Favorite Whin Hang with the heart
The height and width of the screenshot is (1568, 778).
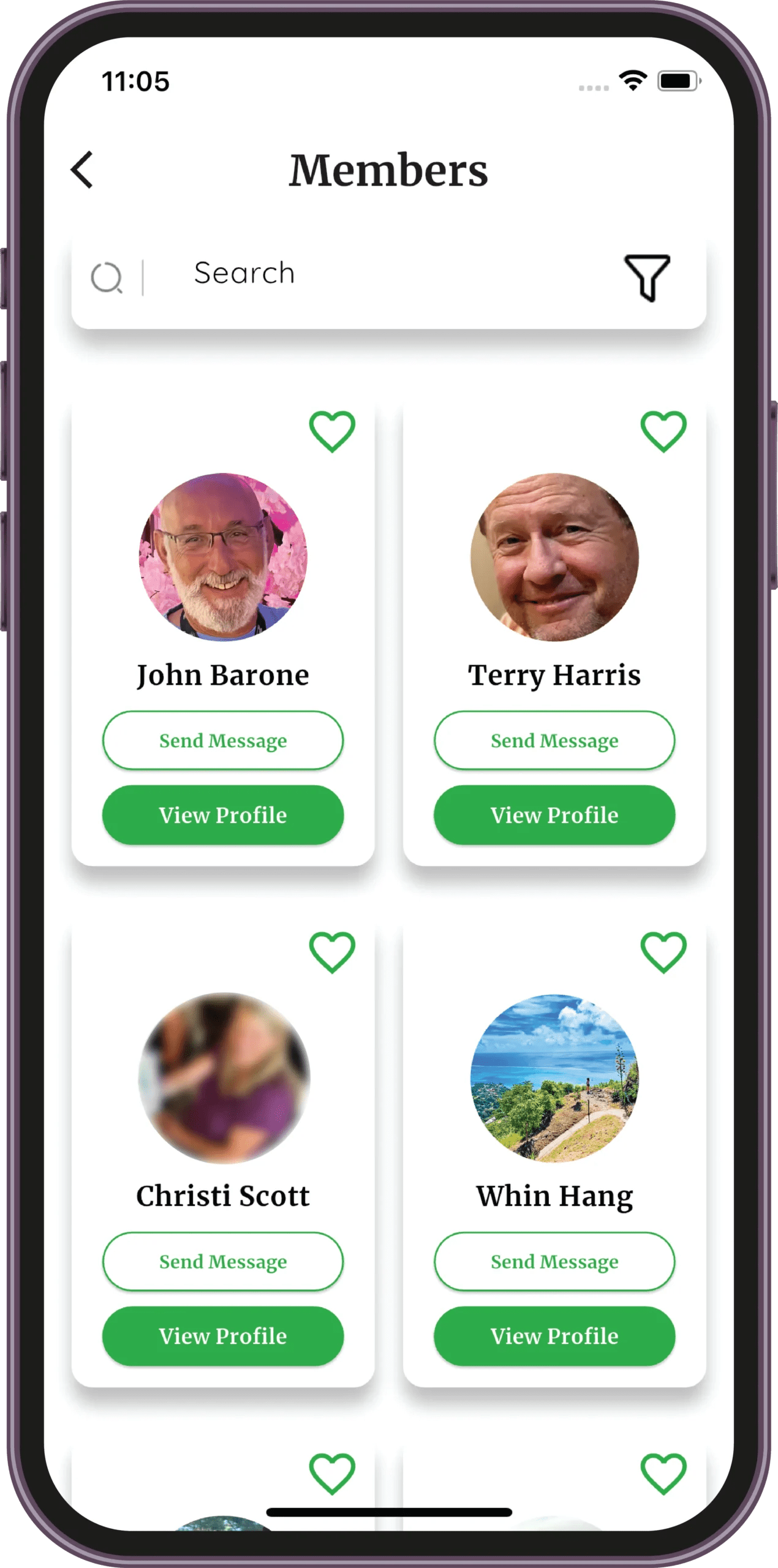pos(663,952)
